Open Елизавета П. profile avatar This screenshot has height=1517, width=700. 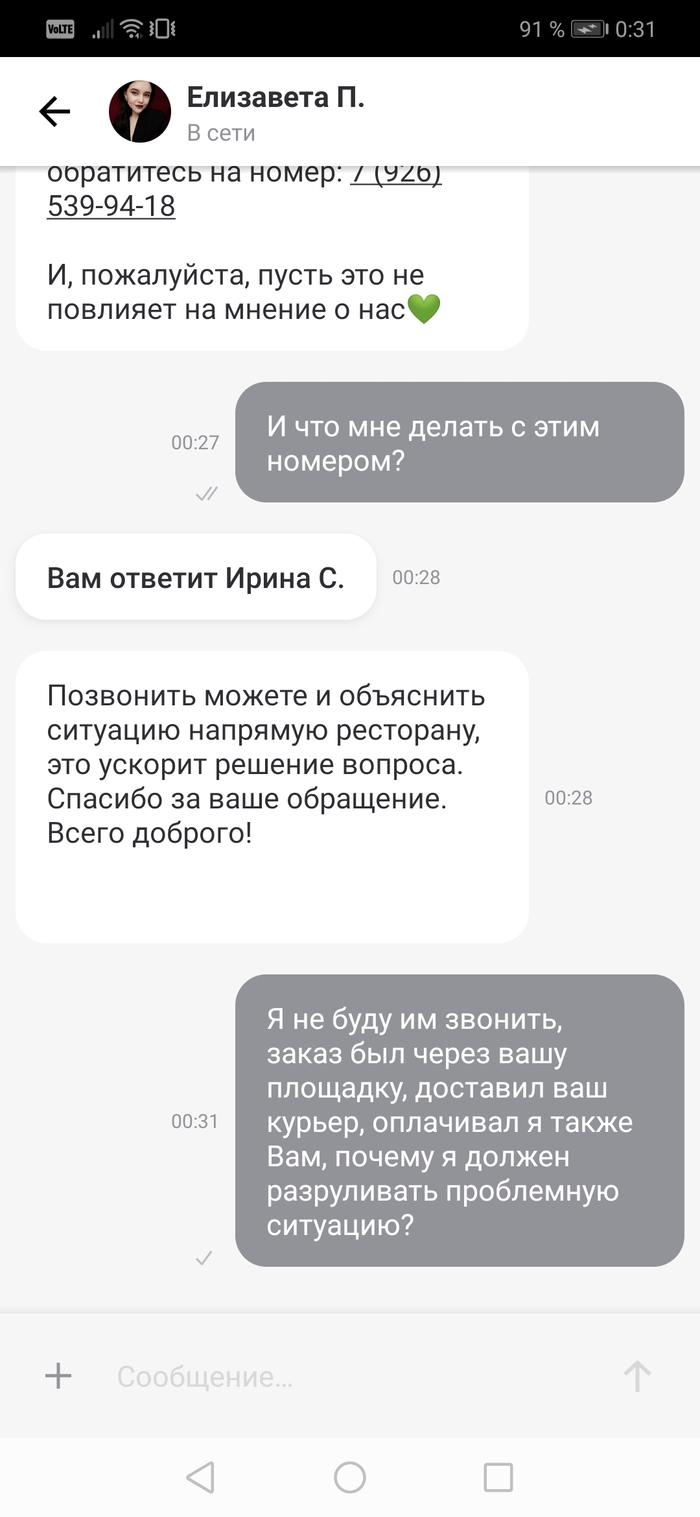coord(139,112)
